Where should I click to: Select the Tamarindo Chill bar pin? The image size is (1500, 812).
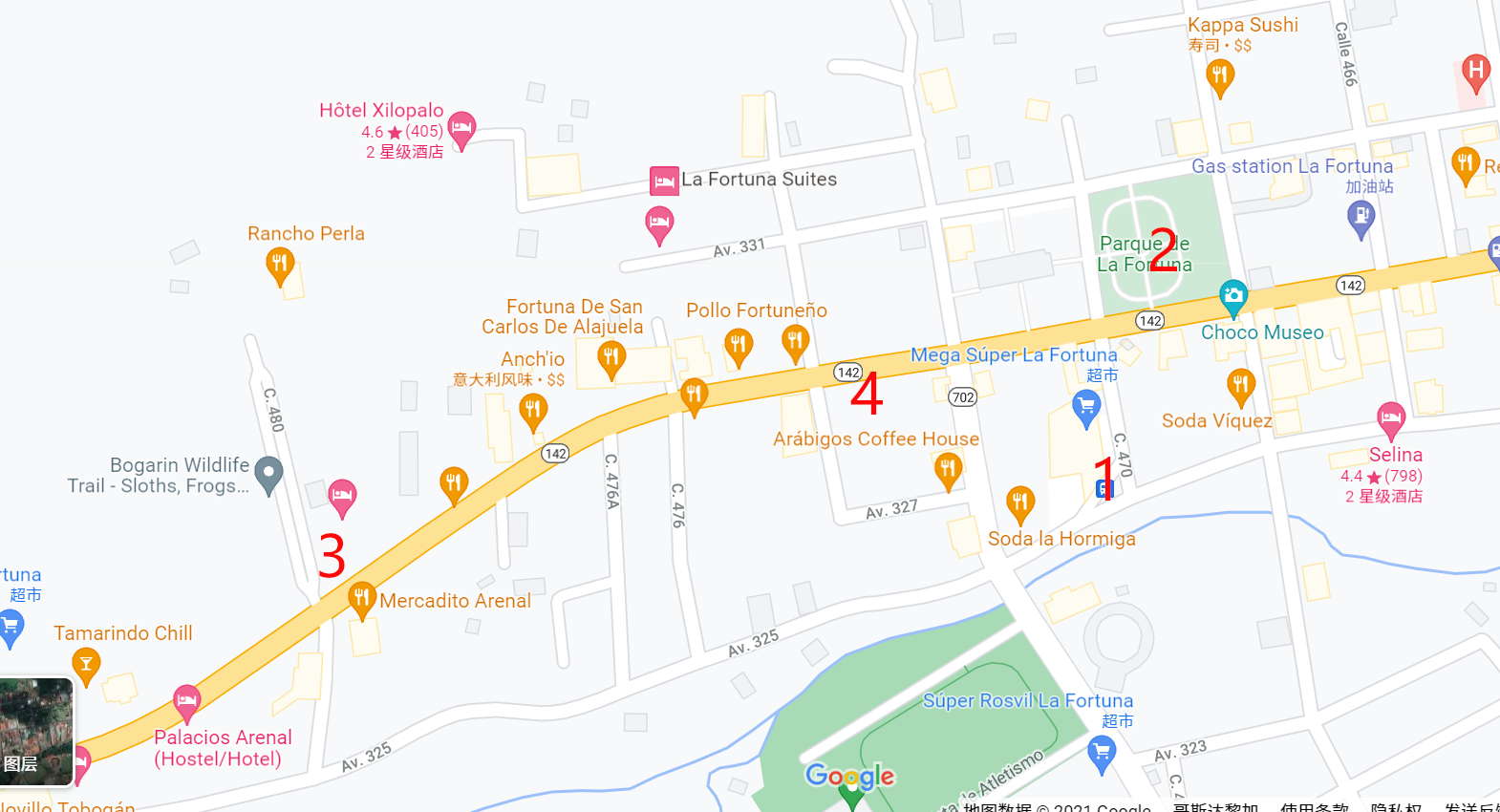[x=86, y=663]
